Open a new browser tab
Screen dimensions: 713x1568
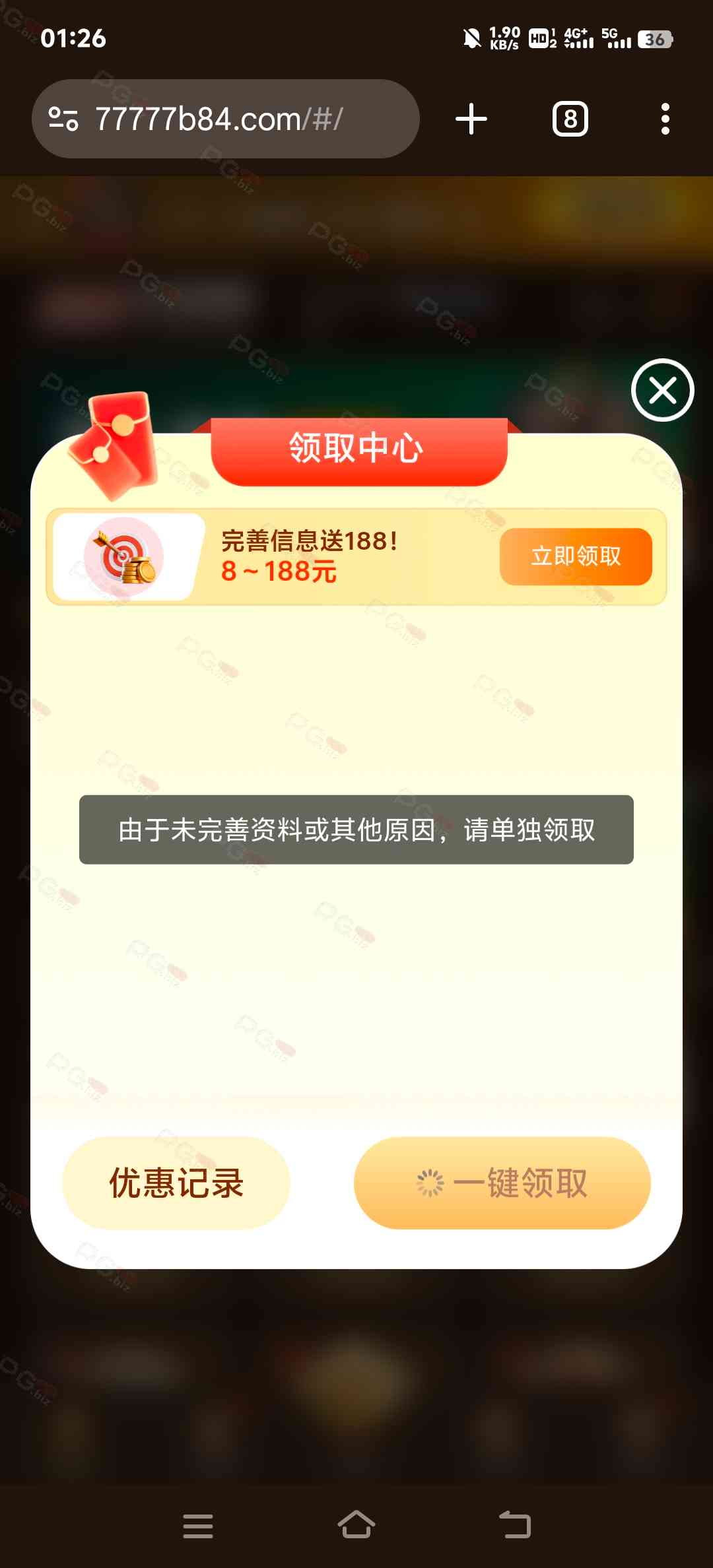pyautogui.click(x=471, y=119)
